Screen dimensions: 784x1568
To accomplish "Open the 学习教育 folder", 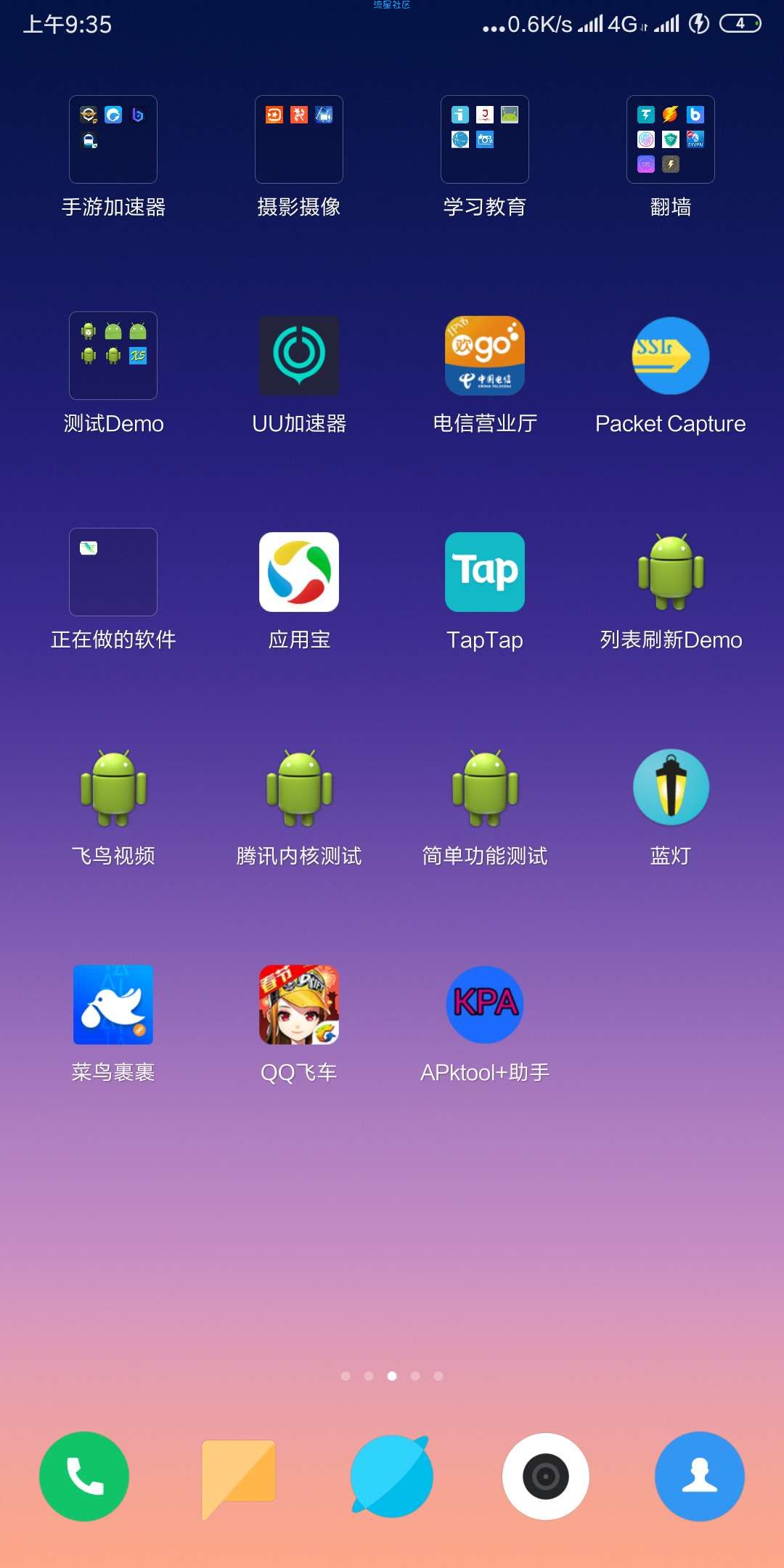I will pos(485,139).
